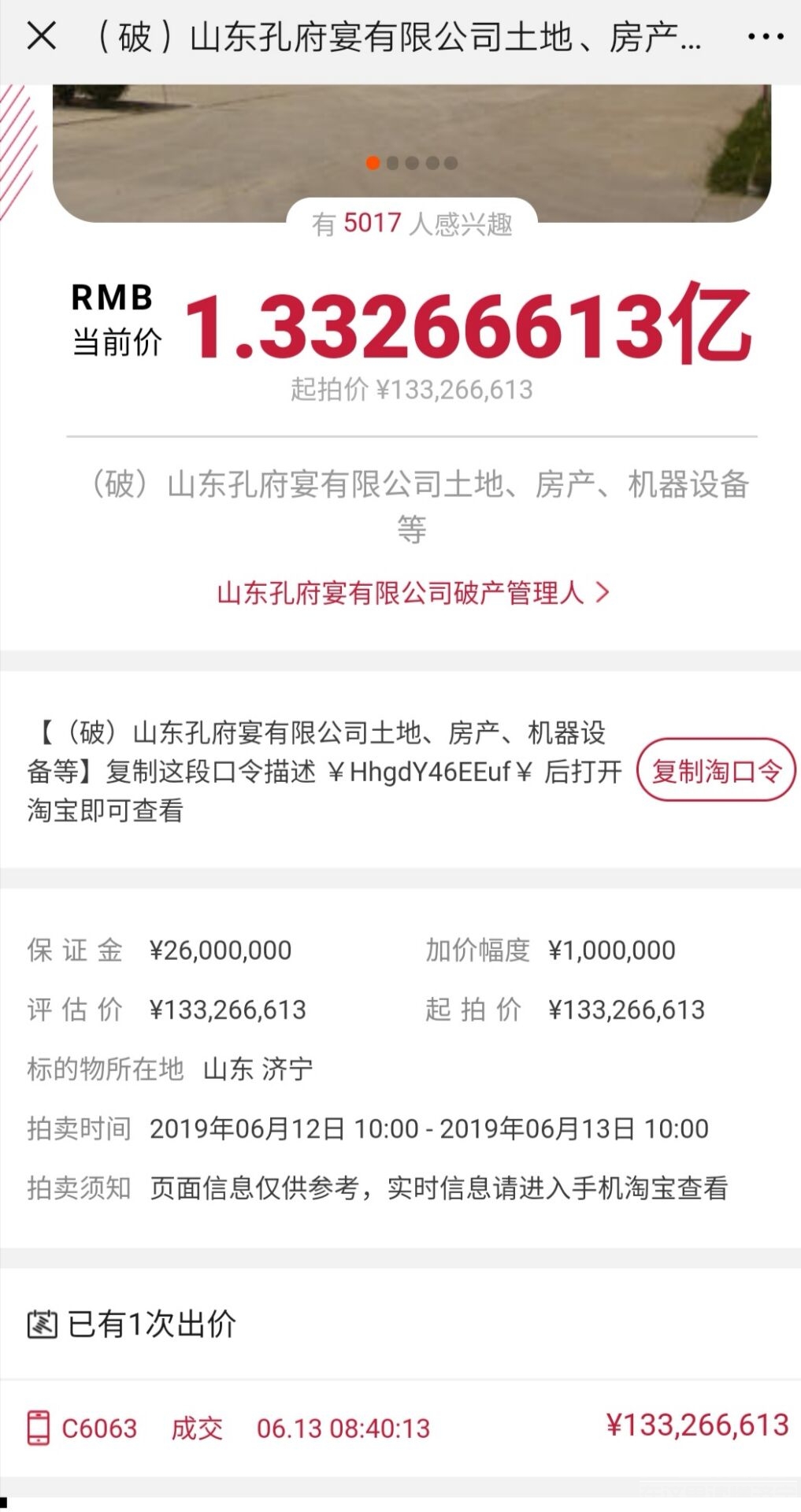
Task: Open the three-dot overflow menu
Action: point(765,37)
